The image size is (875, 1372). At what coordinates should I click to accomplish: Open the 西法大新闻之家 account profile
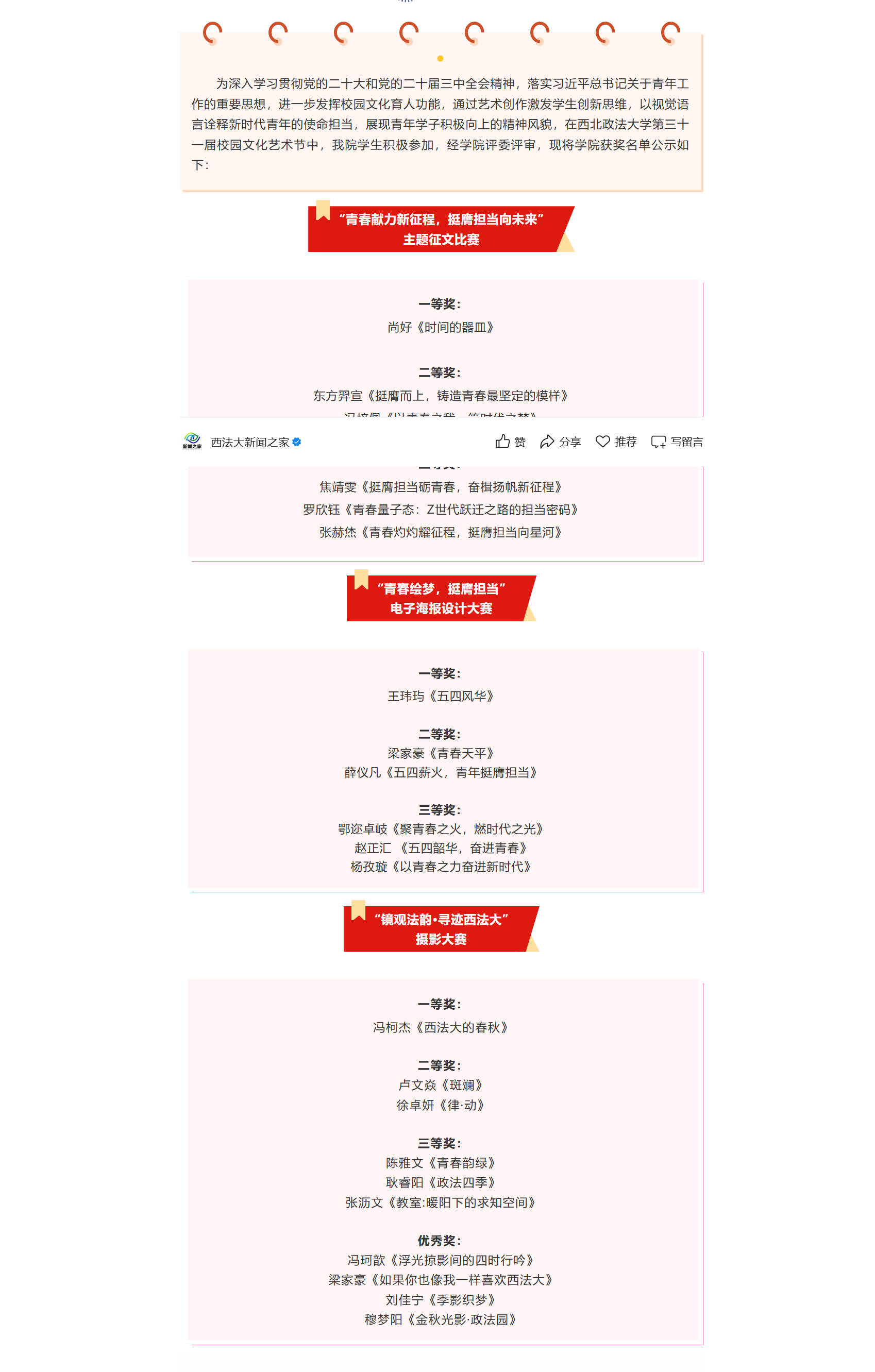[x=250, y=442]
